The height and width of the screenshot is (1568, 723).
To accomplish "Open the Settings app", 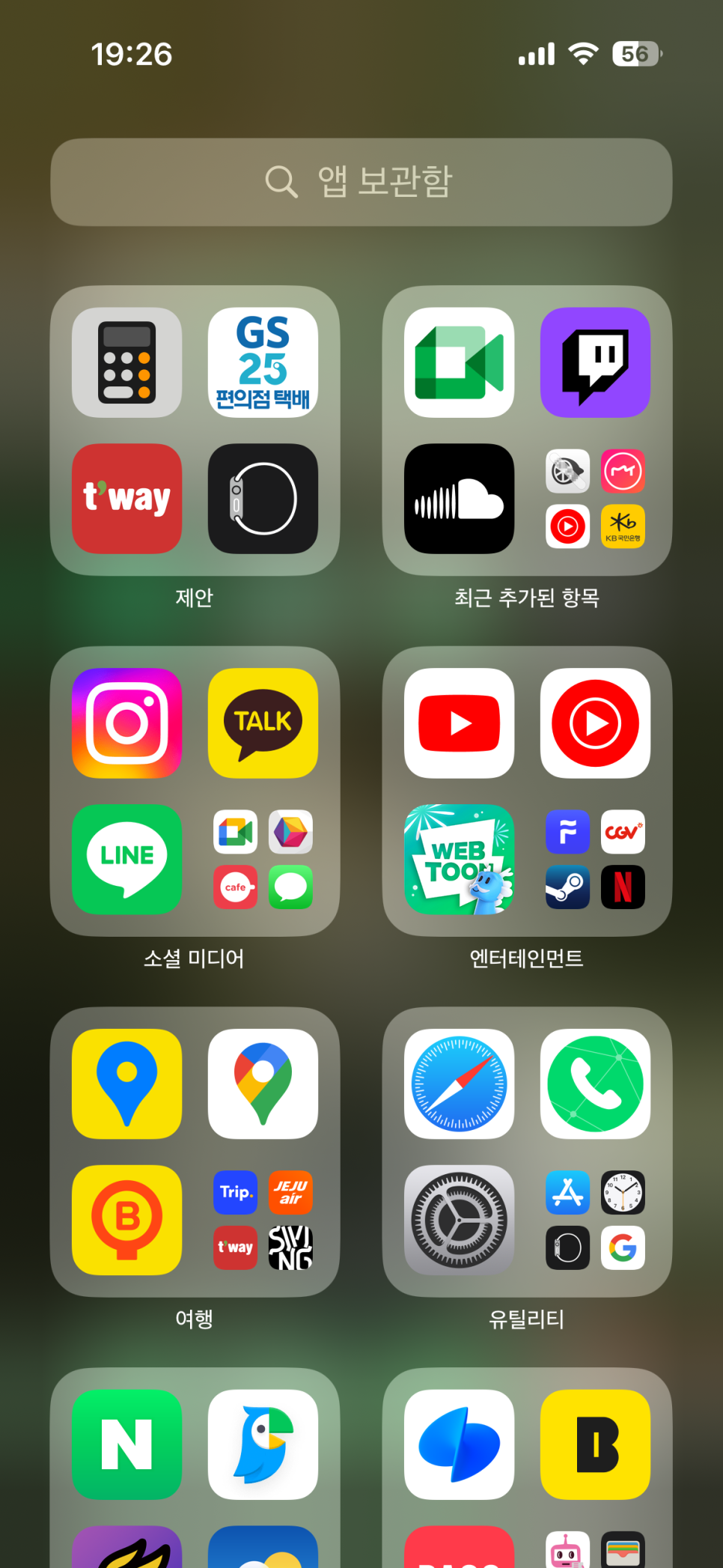I will [460, 1221].
